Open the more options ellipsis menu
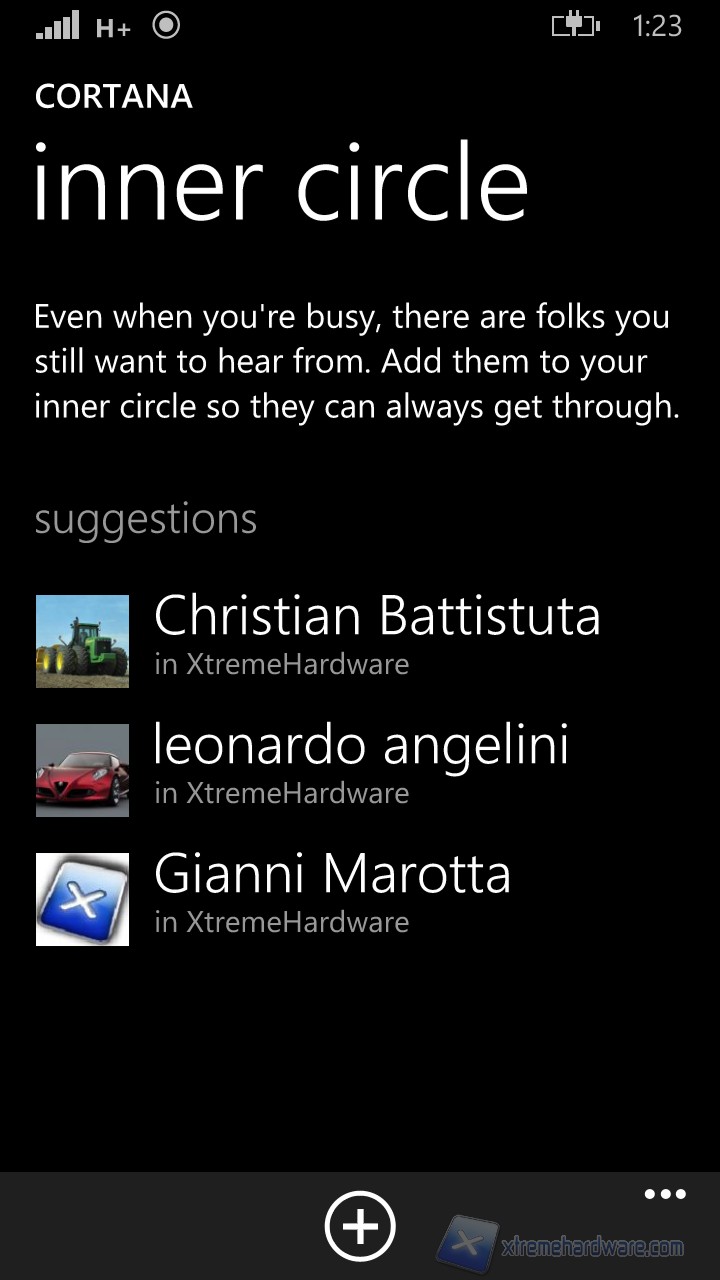This screenshot has width=720, height=1280. point(665,1194)
